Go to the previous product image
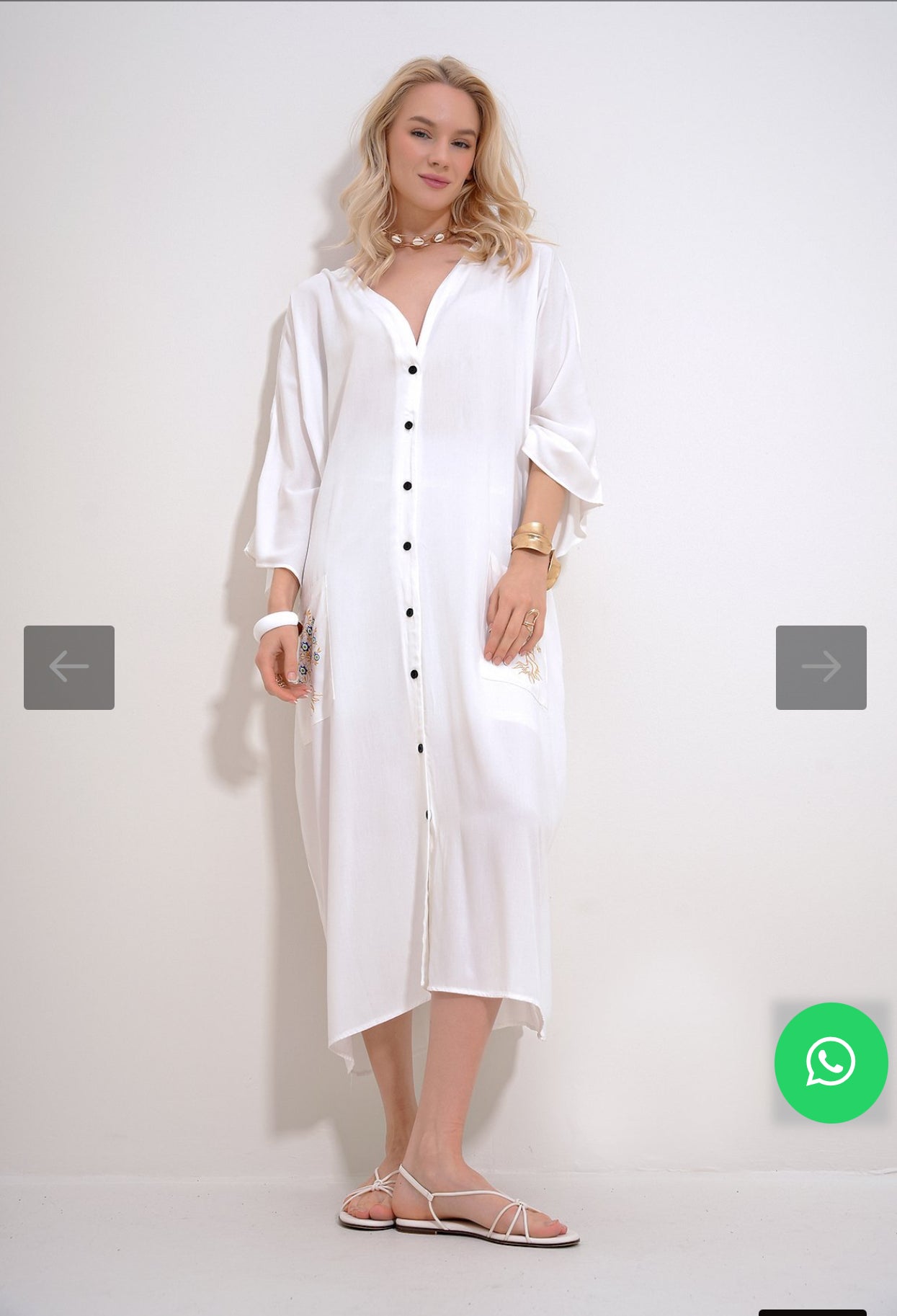897x1316 pixels. [x=69, y=667]
